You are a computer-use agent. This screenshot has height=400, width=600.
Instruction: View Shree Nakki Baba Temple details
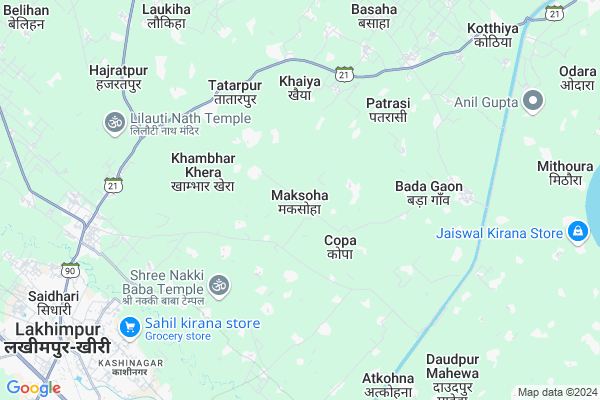click(x=219, y=286)
